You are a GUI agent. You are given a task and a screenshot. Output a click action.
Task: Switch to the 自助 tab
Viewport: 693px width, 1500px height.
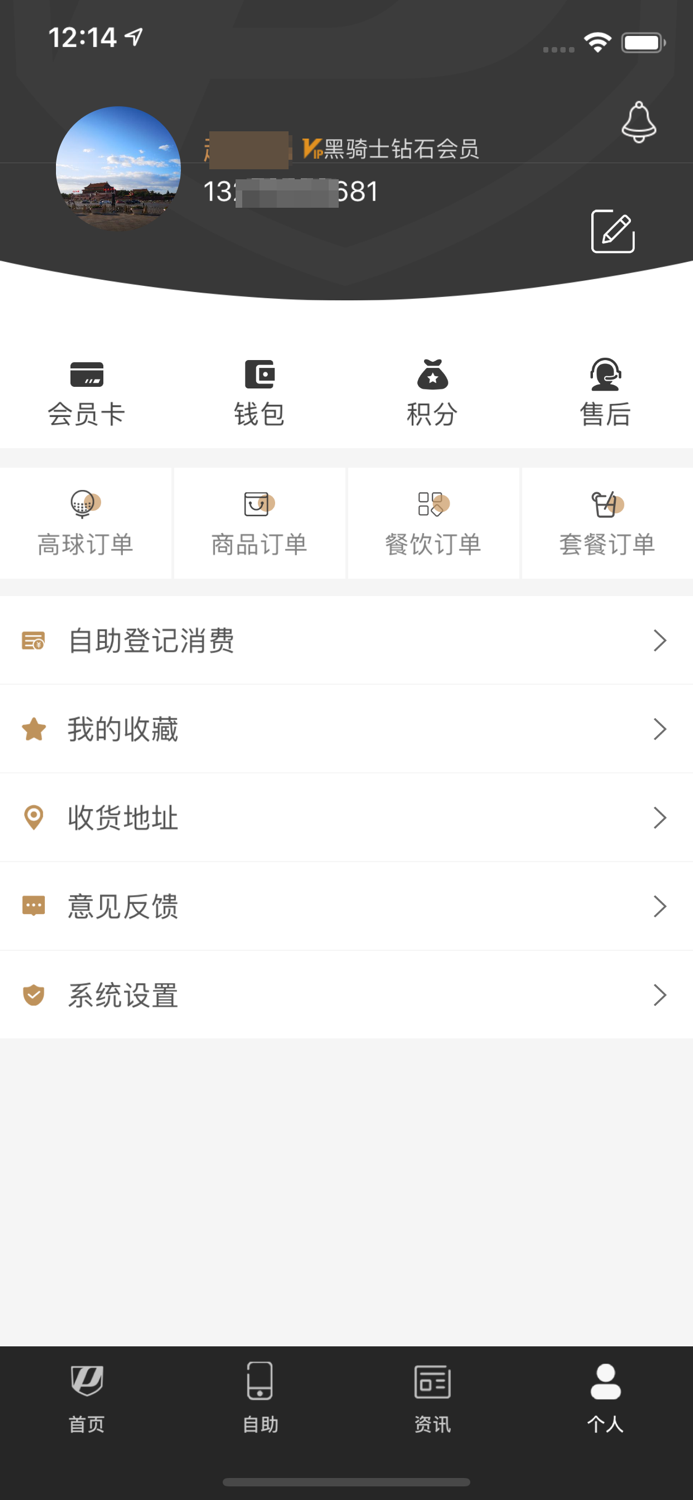tap(260, 1397)
